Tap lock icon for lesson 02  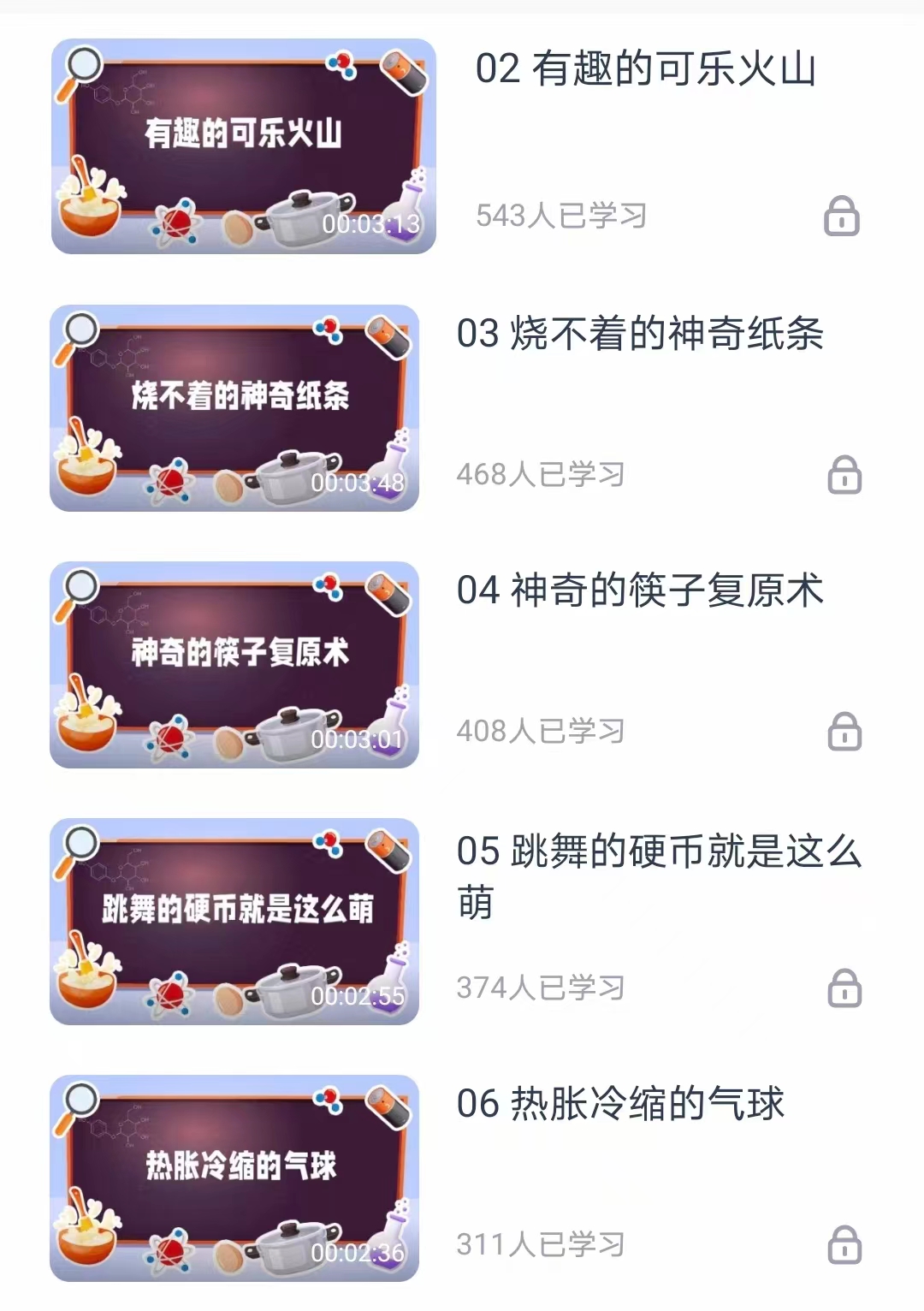coord(841,217)
